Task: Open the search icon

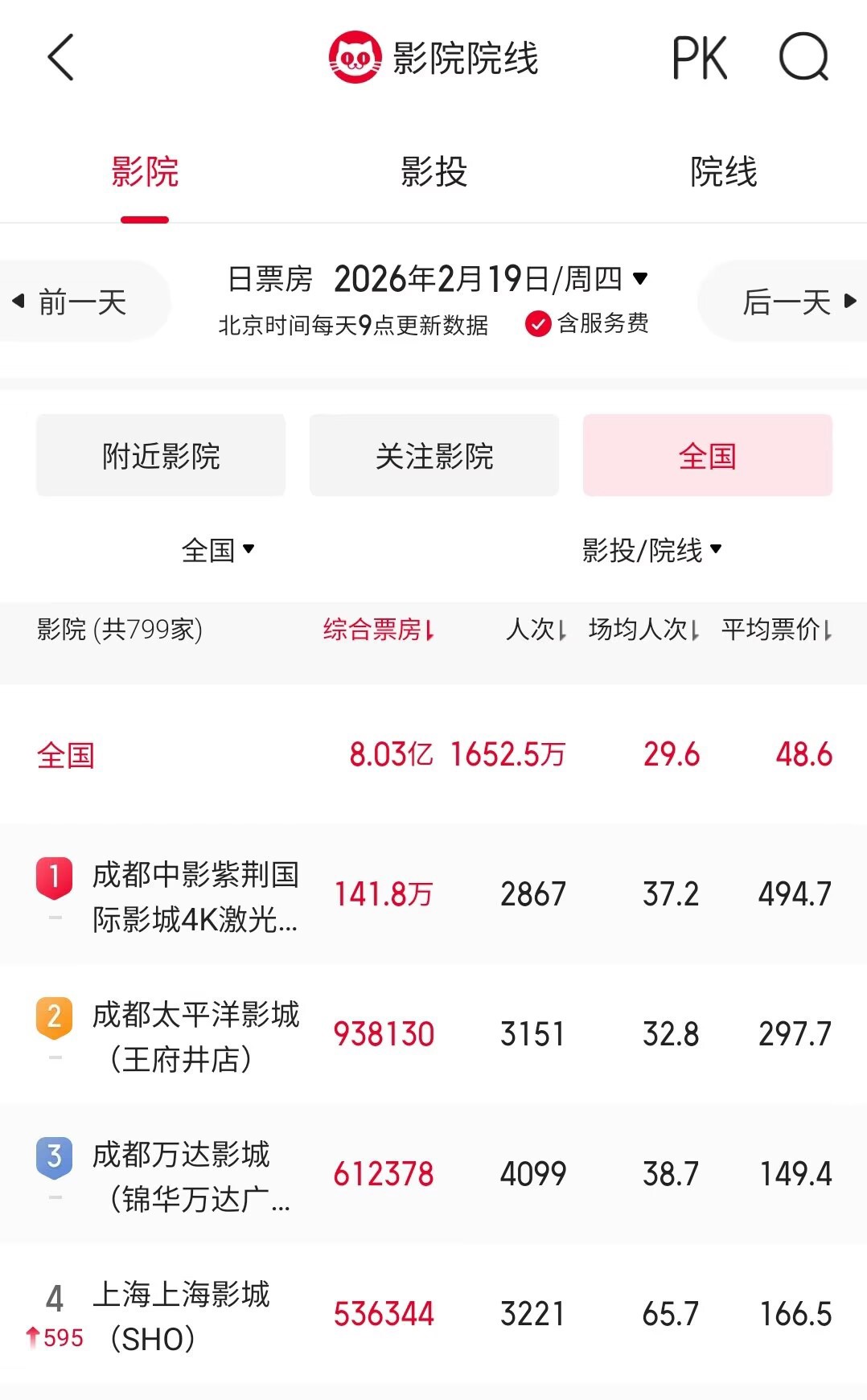Action: pyautogui.click(x=803, y=57)
